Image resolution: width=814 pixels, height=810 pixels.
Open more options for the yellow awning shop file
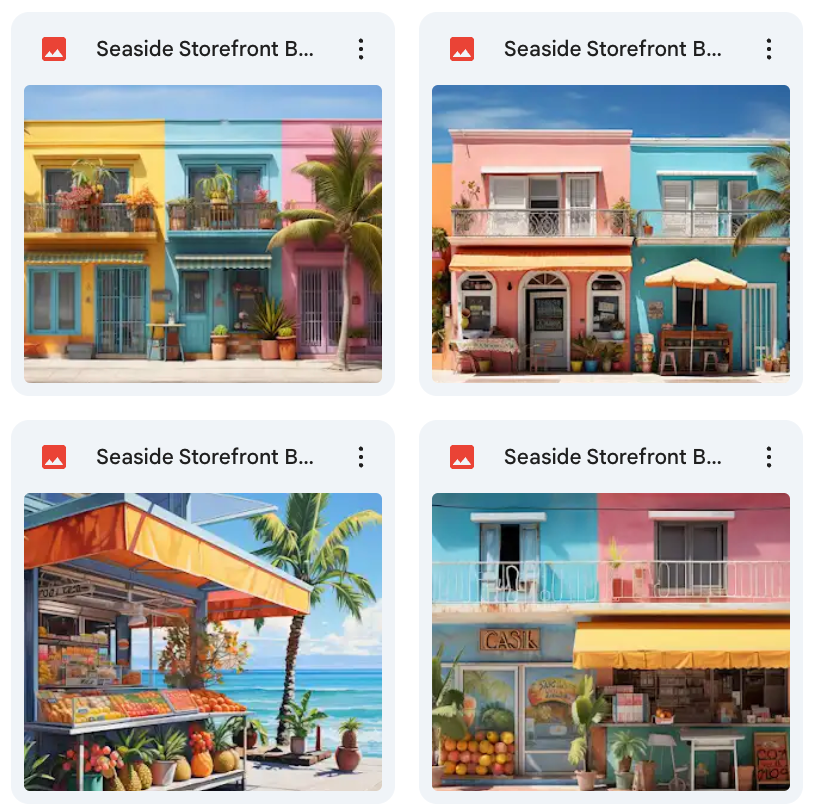click(x=768, y=457)
